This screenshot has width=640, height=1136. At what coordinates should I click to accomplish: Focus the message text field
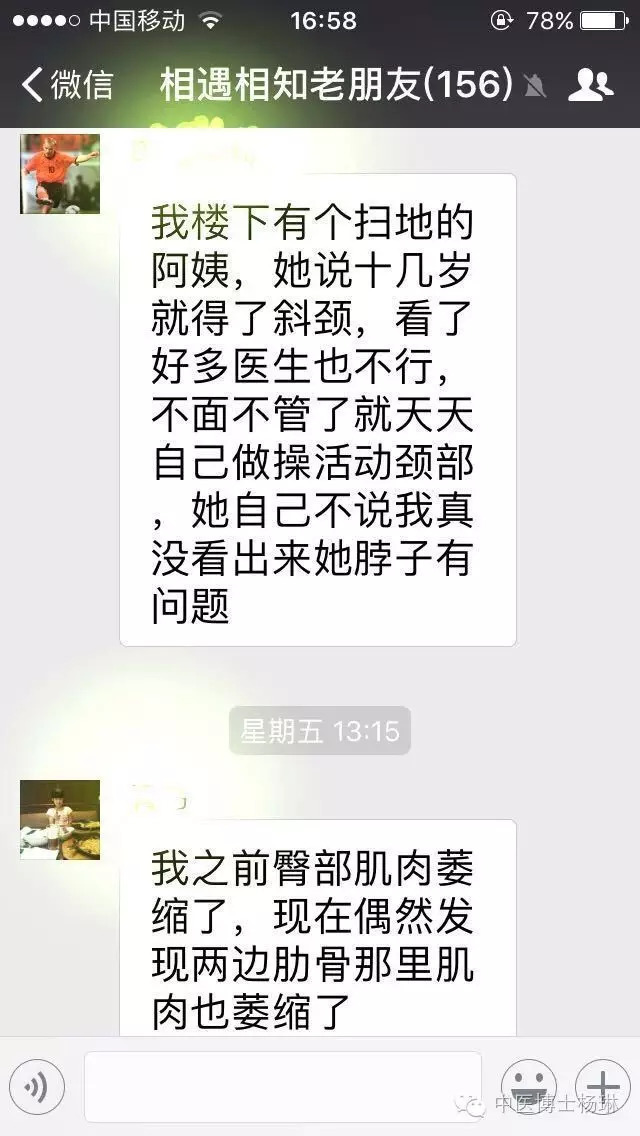tap(282, 1086)
